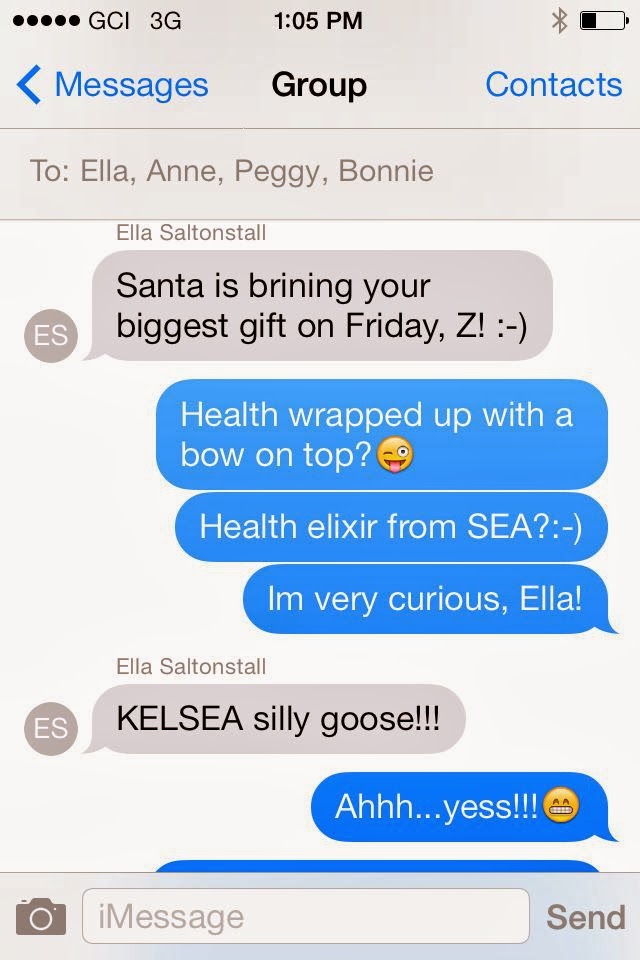Open the group Contacts
Screen dimensions: 640x960
pyautogui.click(x=553, y=85)
